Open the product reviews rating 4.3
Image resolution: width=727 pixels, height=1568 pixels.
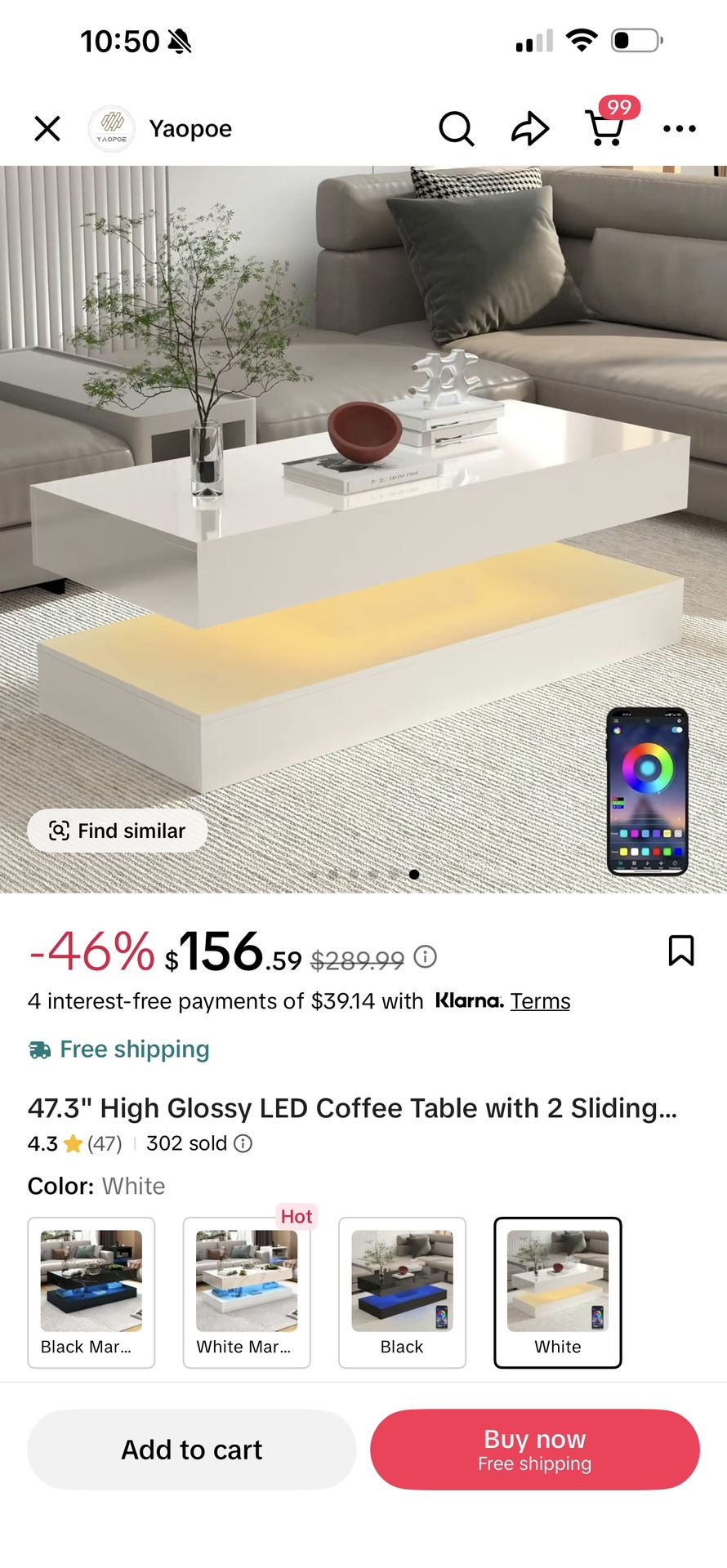click(74, 1143)
